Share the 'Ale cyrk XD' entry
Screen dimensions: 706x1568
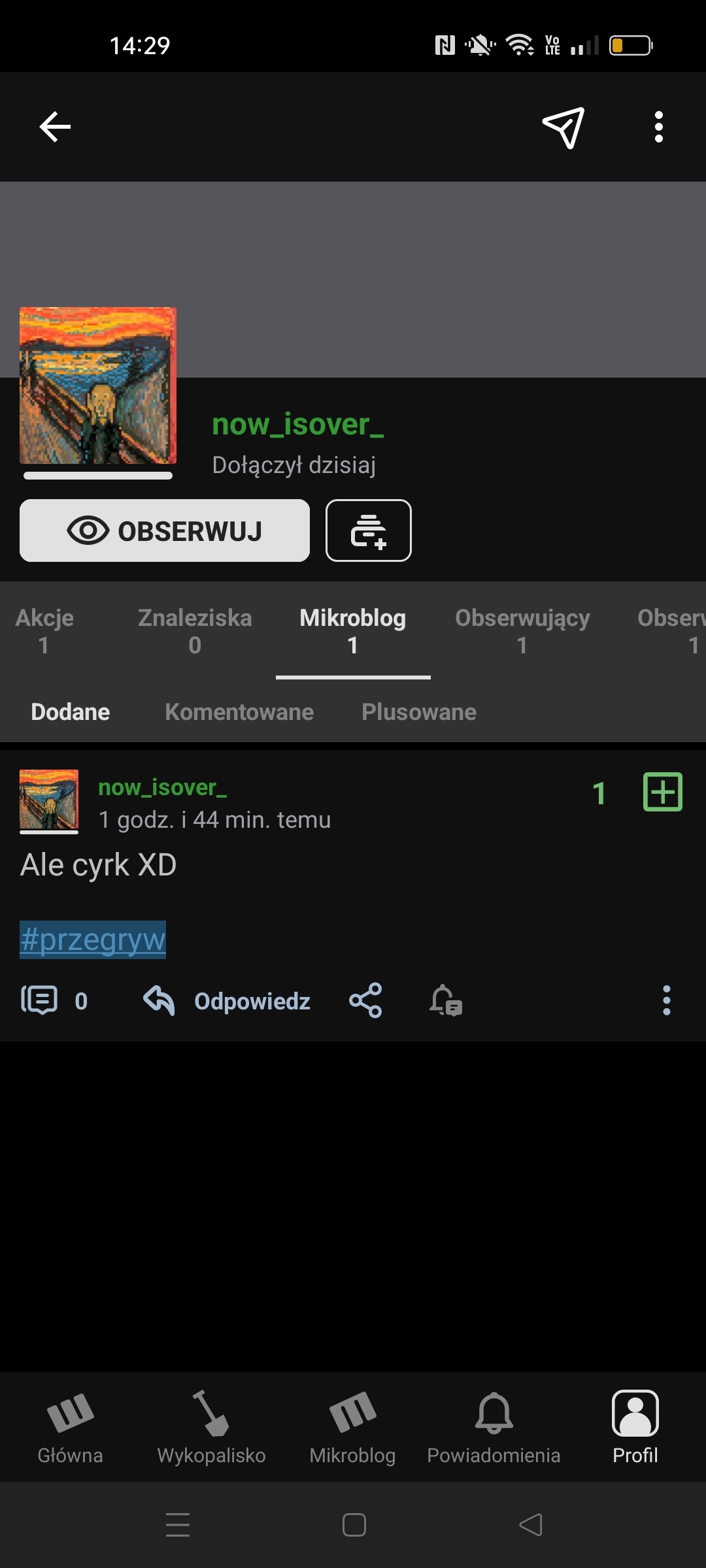[365, 1000]
